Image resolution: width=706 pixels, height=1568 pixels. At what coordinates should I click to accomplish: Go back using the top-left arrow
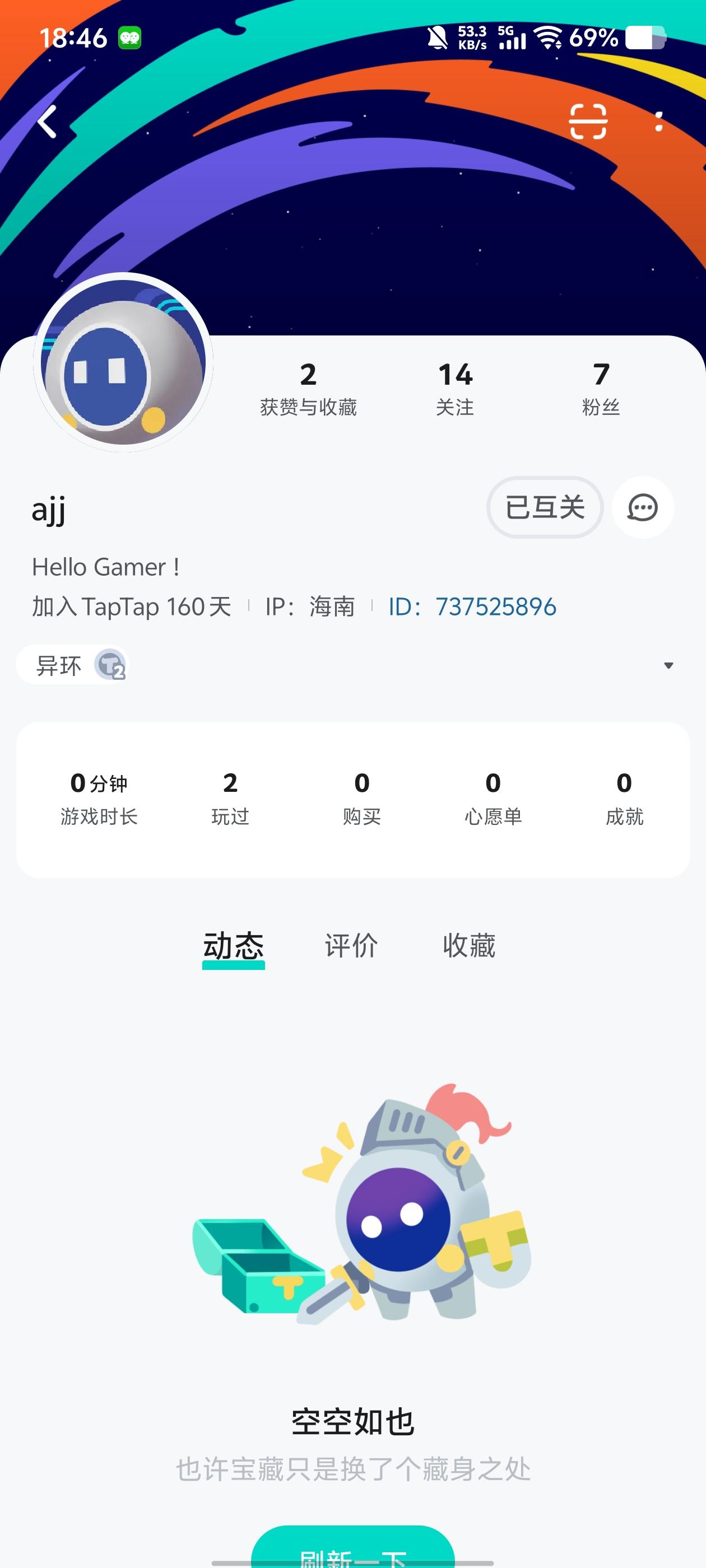click(x=48, y=122)
